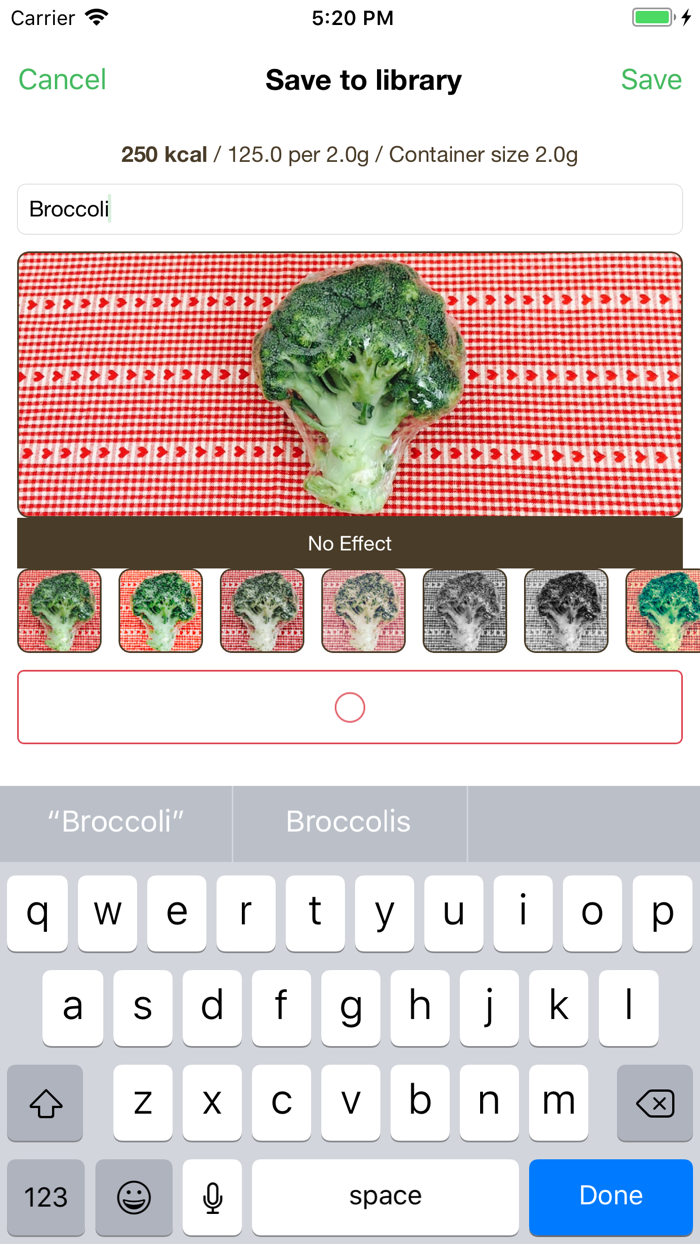The image size is (700, 1244).
Task: Apply the fifth light grayscale filter thumbnail
Action: (465, 611)
